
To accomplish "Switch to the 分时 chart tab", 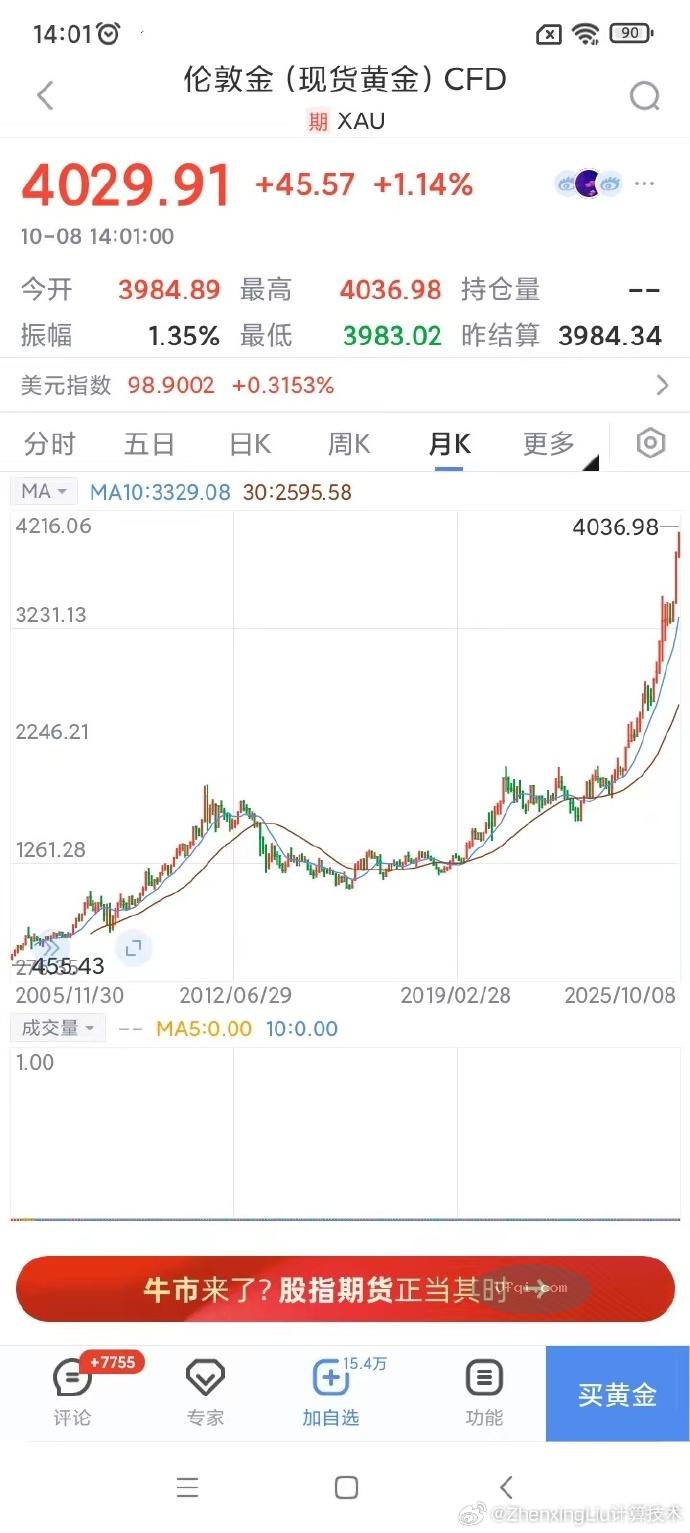I will tap(50, 443).
